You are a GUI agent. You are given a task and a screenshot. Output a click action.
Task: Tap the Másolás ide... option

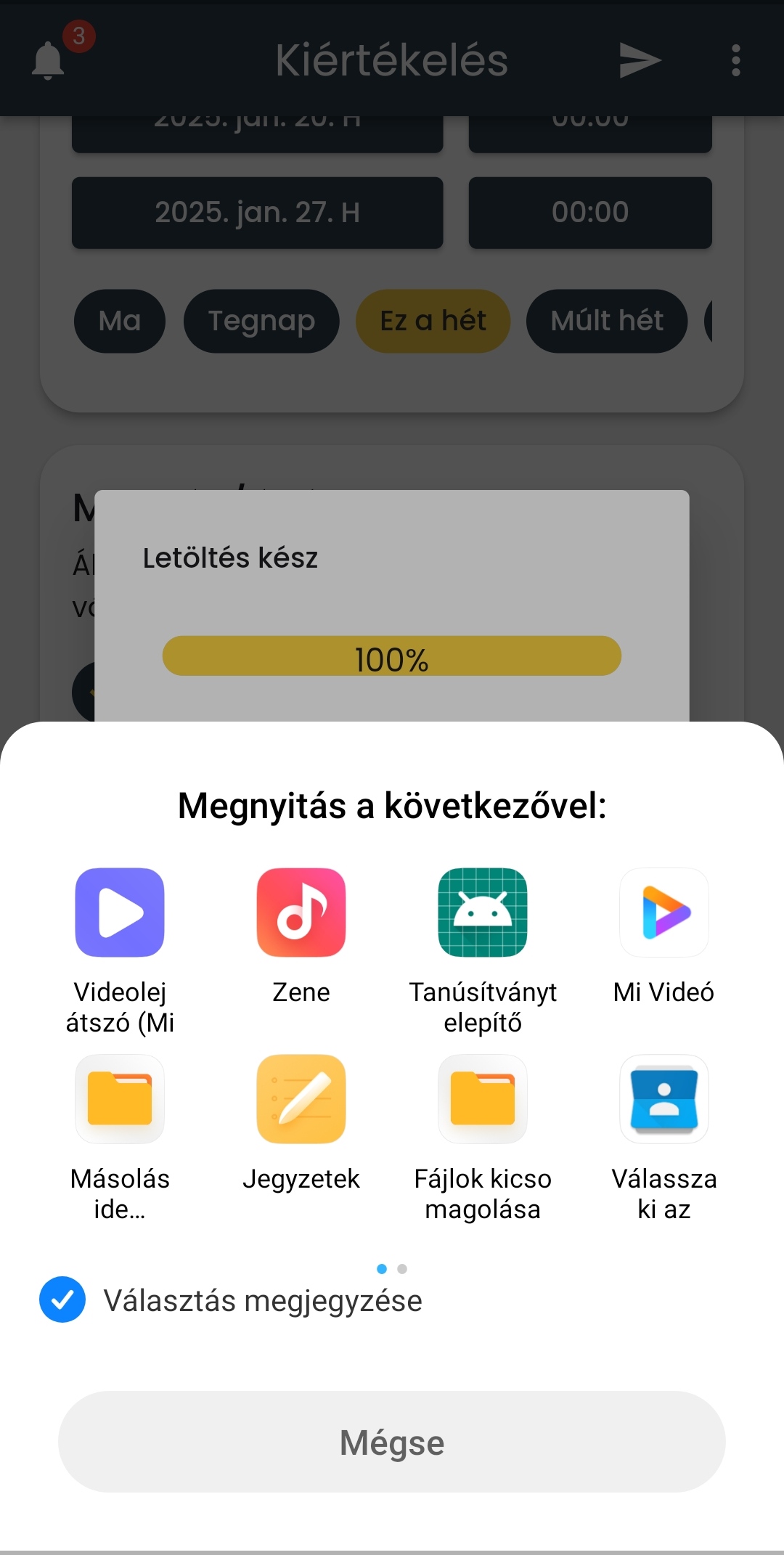tap(120, 1099)
